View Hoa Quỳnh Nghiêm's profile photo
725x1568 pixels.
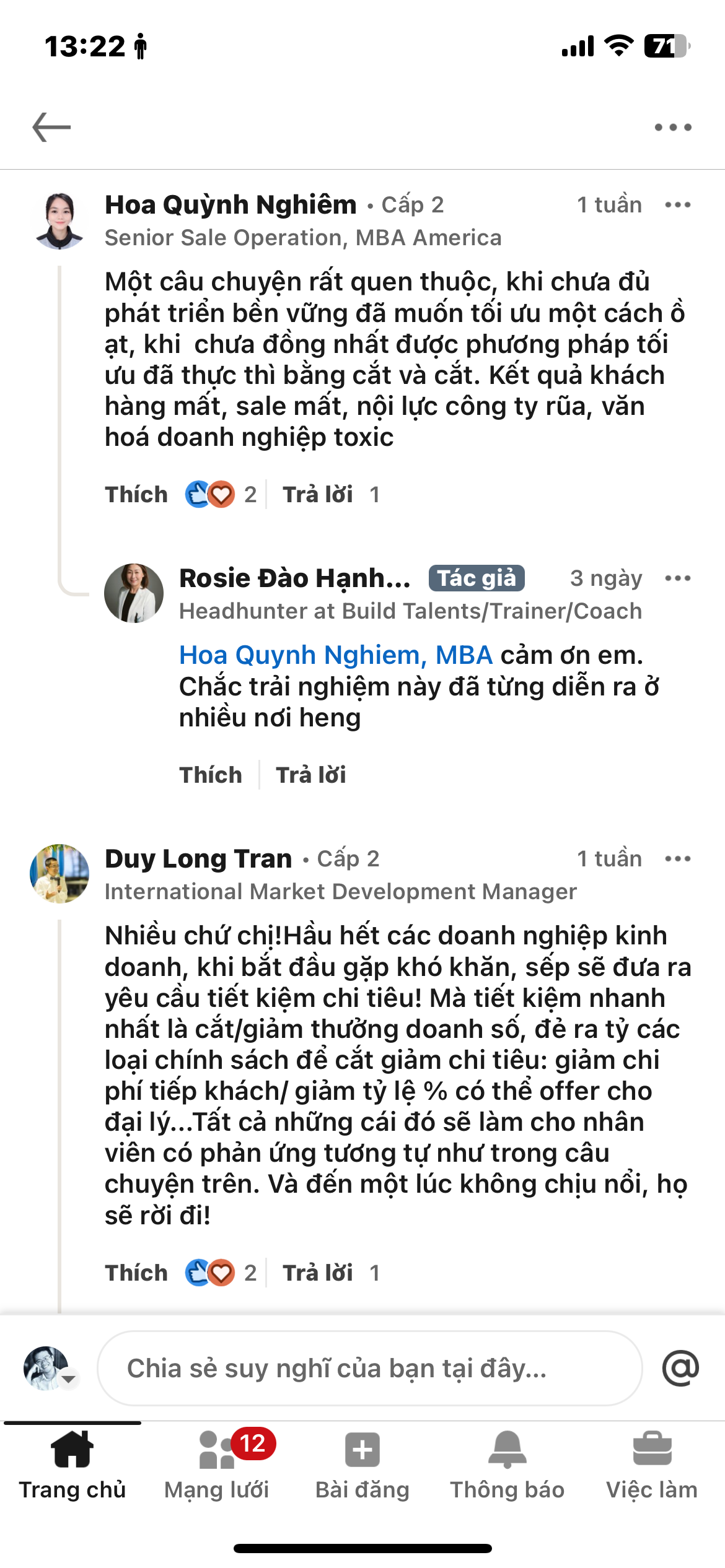pos(59,221)
